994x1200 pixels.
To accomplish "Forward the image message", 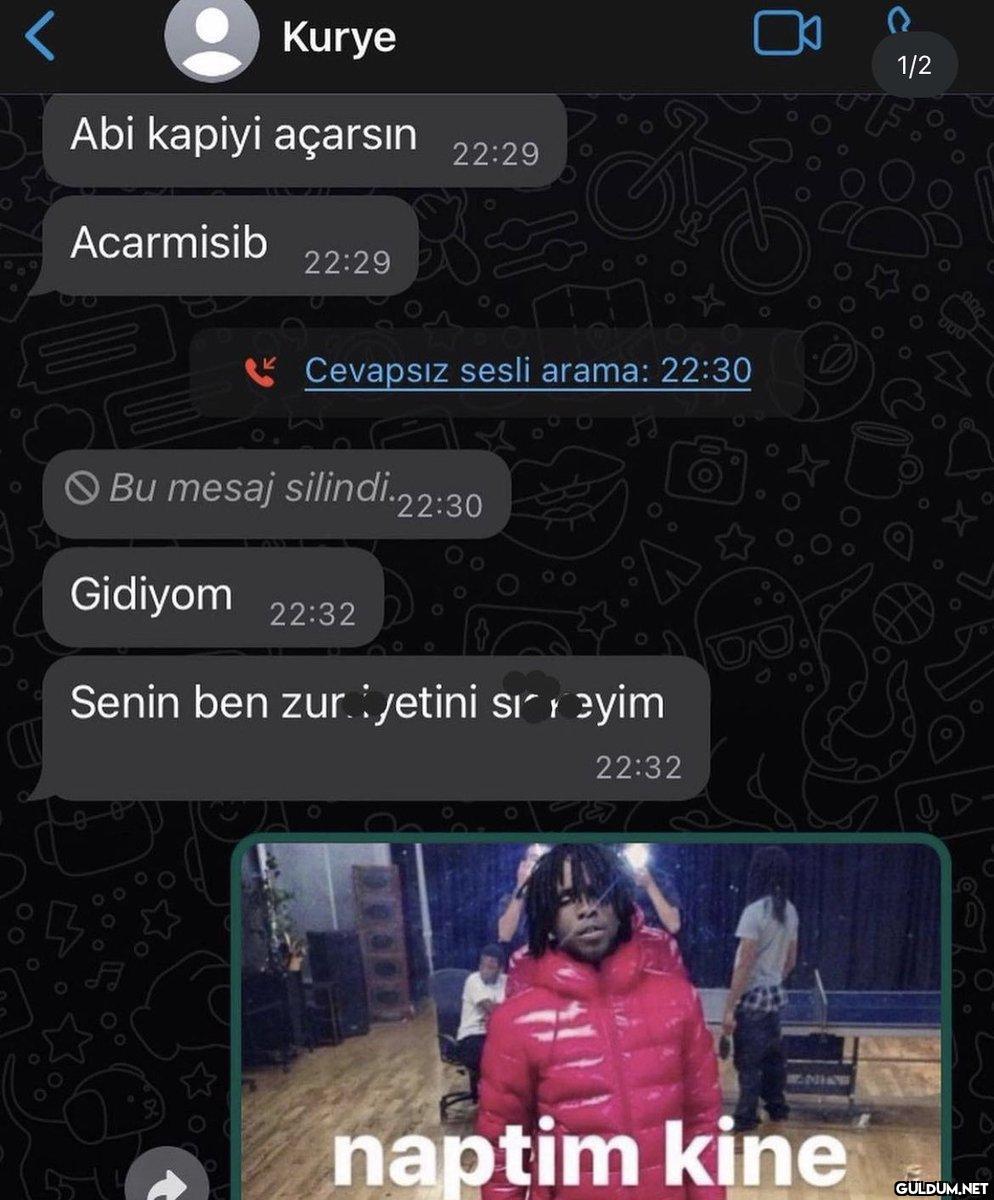I will [168, 1180].
